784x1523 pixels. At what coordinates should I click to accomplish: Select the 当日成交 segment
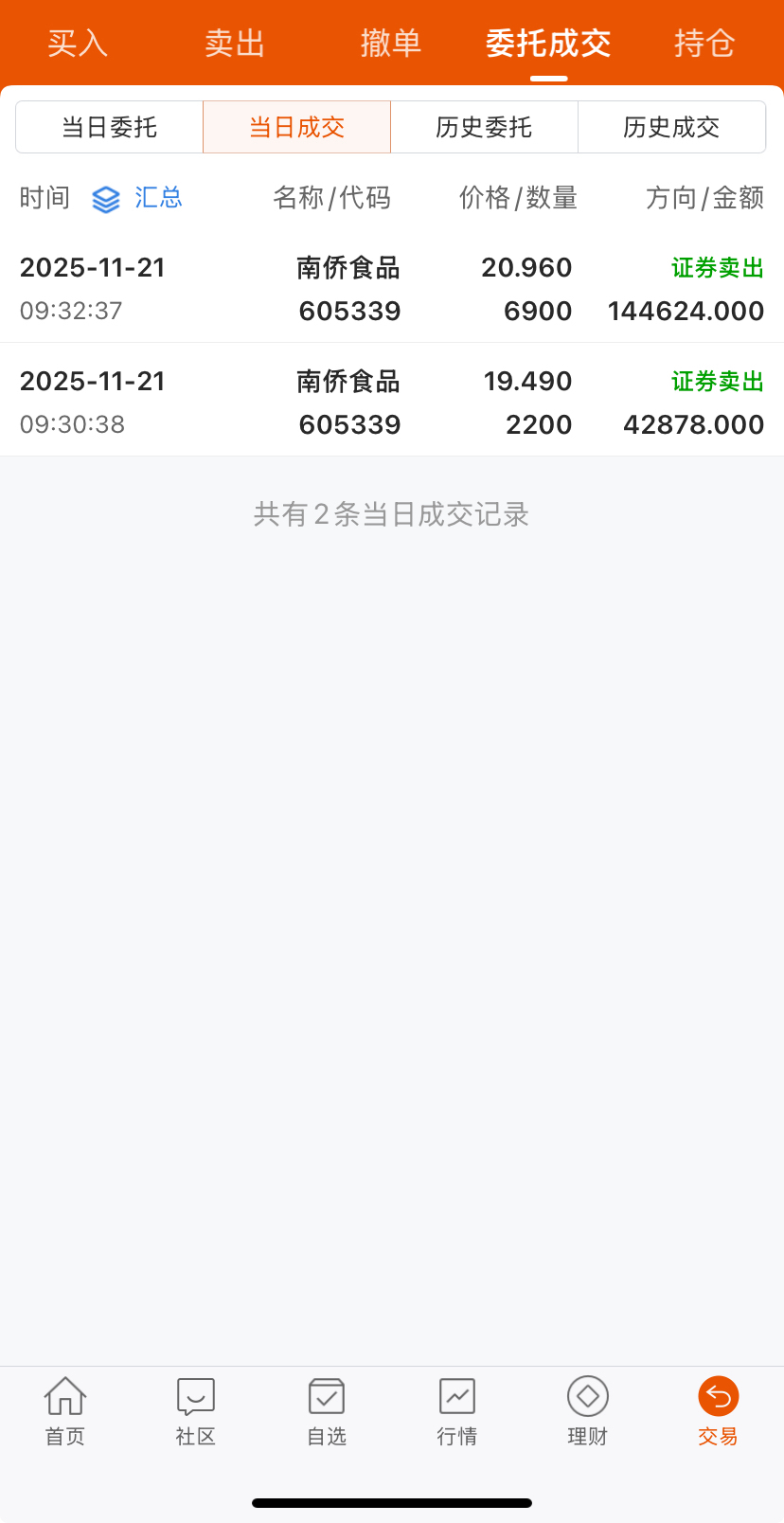[x=297, y=127]
